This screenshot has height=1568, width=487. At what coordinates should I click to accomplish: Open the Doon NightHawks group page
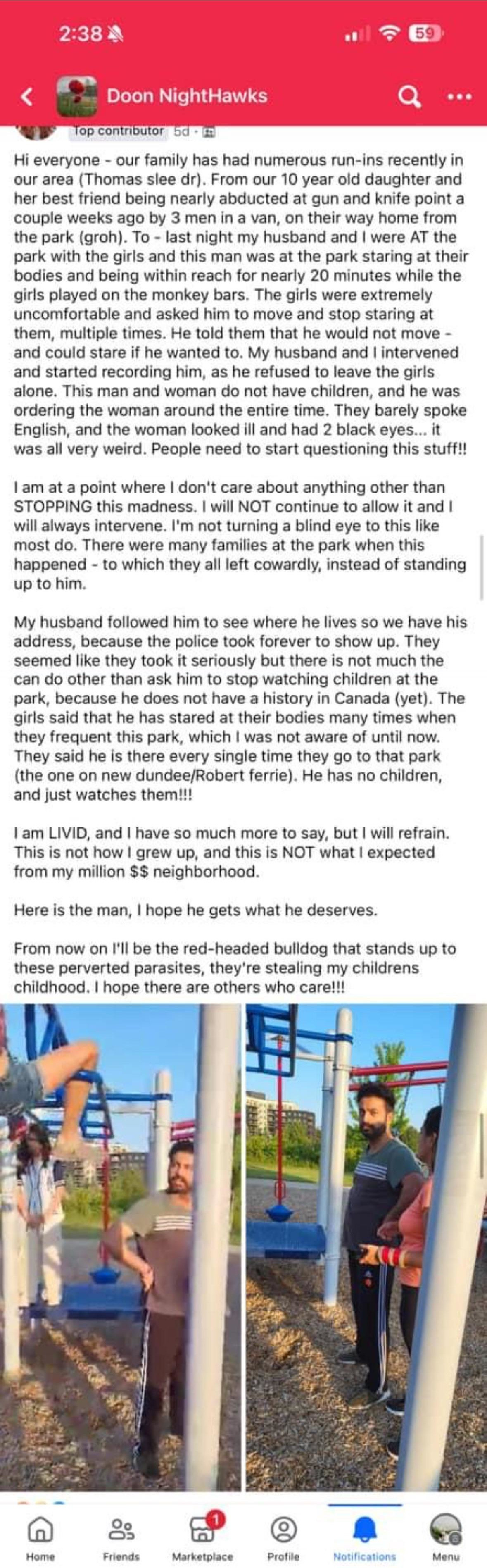186,95
